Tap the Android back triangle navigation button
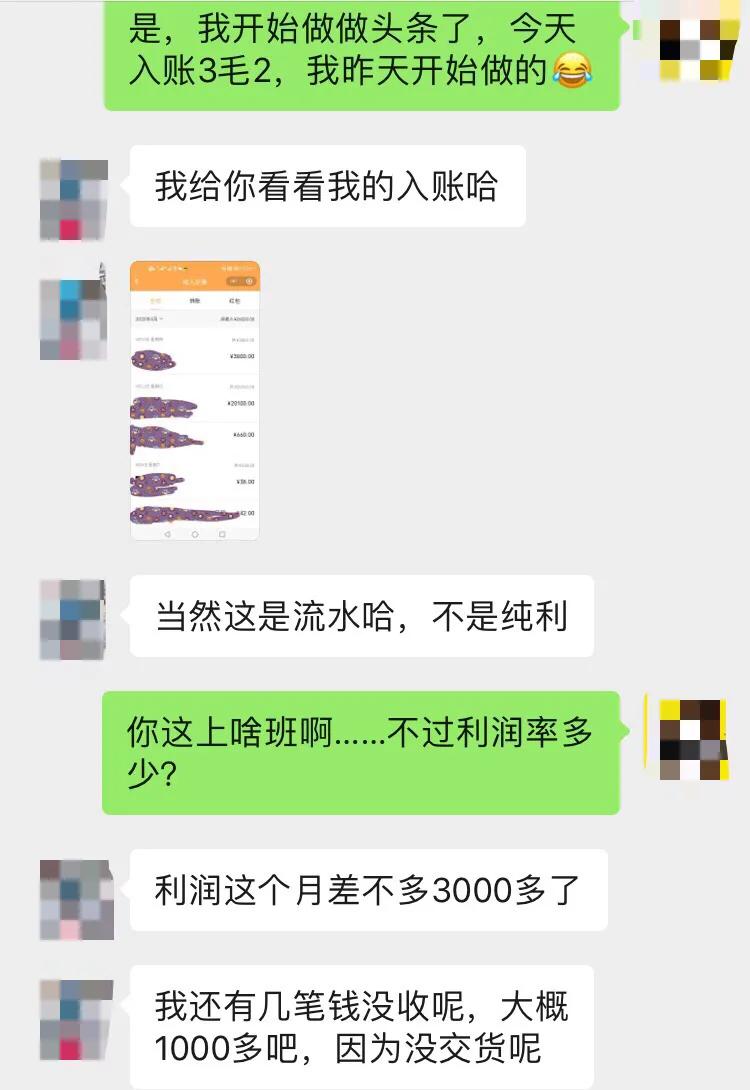The image size is (750, 1090). click(168, 533)
